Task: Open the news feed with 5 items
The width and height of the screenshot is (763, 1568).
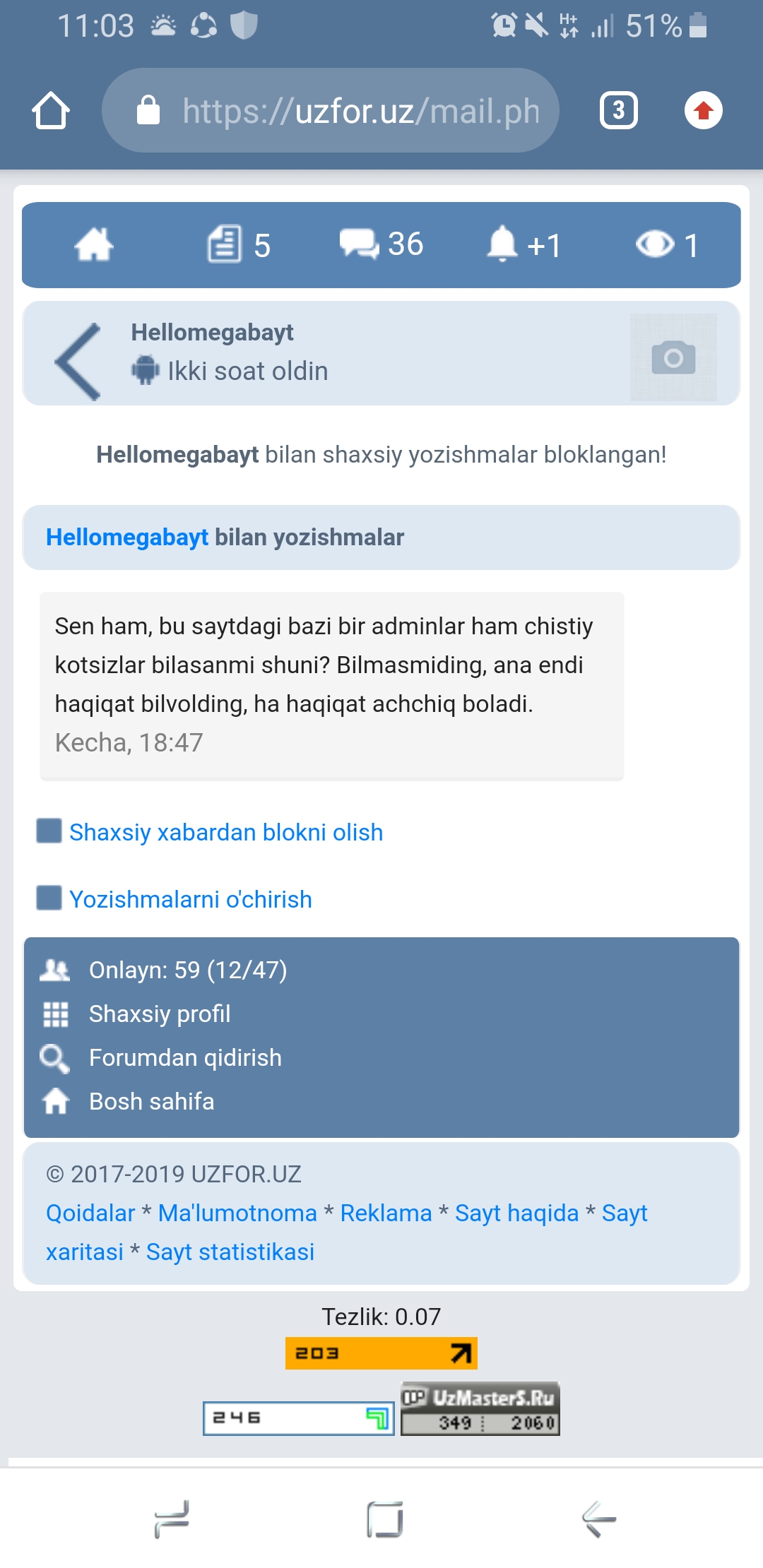Action: [239, 245]
